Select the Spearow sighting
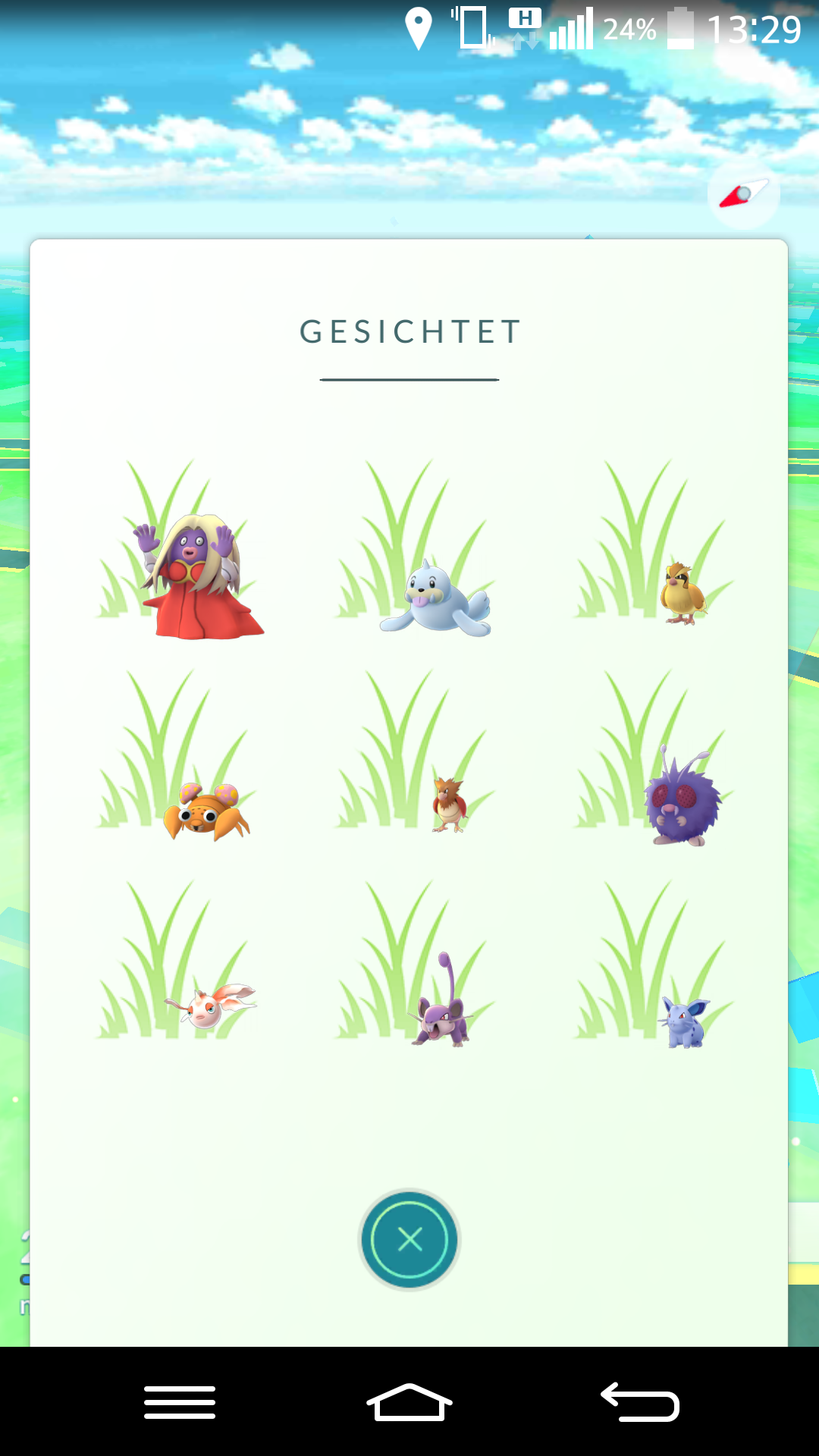Image resolution: width=819 pixels, height=1456 pixels. [449, 805]
